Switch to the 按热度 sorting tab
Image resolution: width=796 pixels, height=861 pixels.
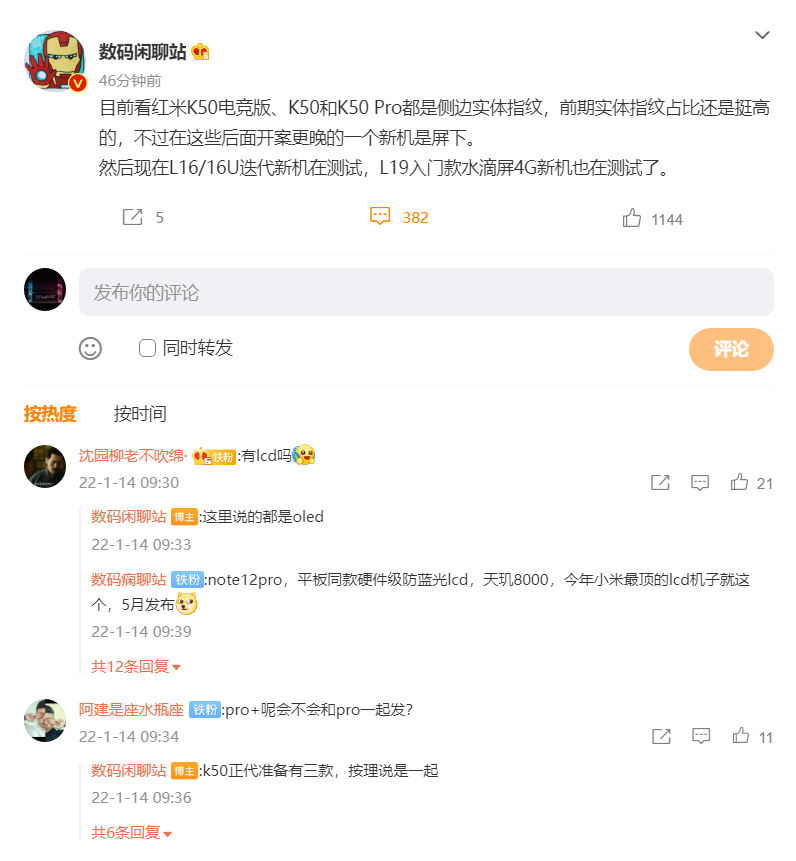tap(50, 413)
